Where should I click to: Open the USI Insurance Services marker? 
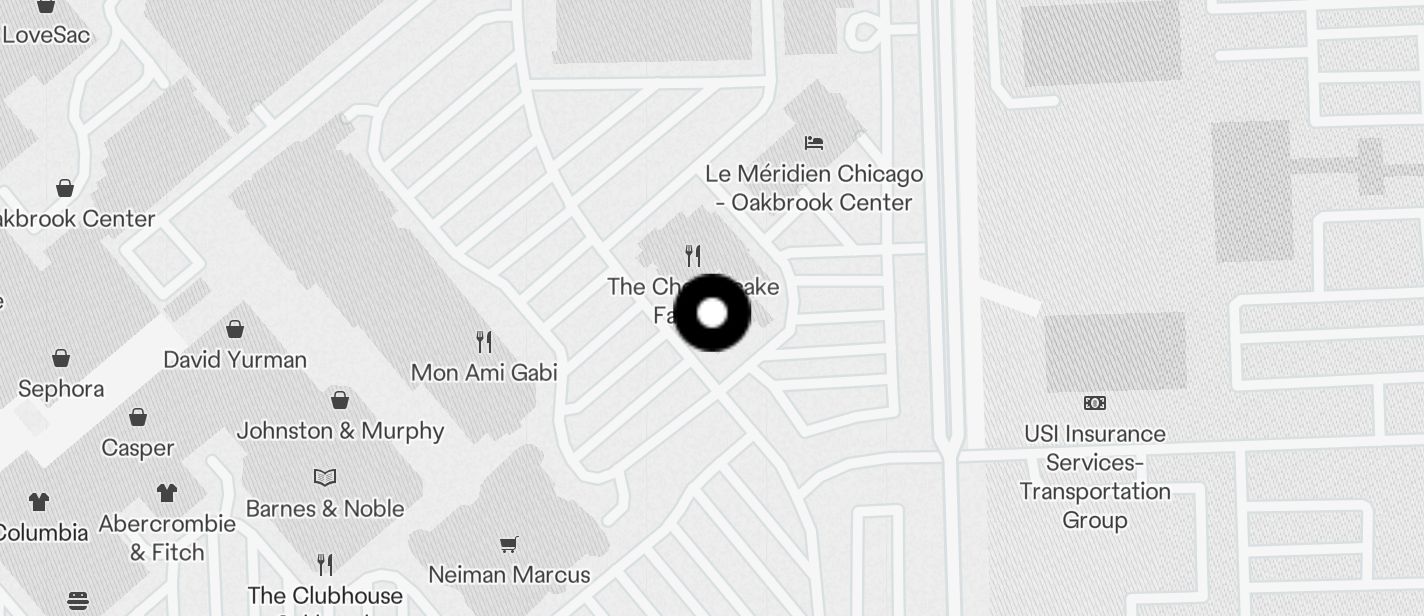(1095, 403)
